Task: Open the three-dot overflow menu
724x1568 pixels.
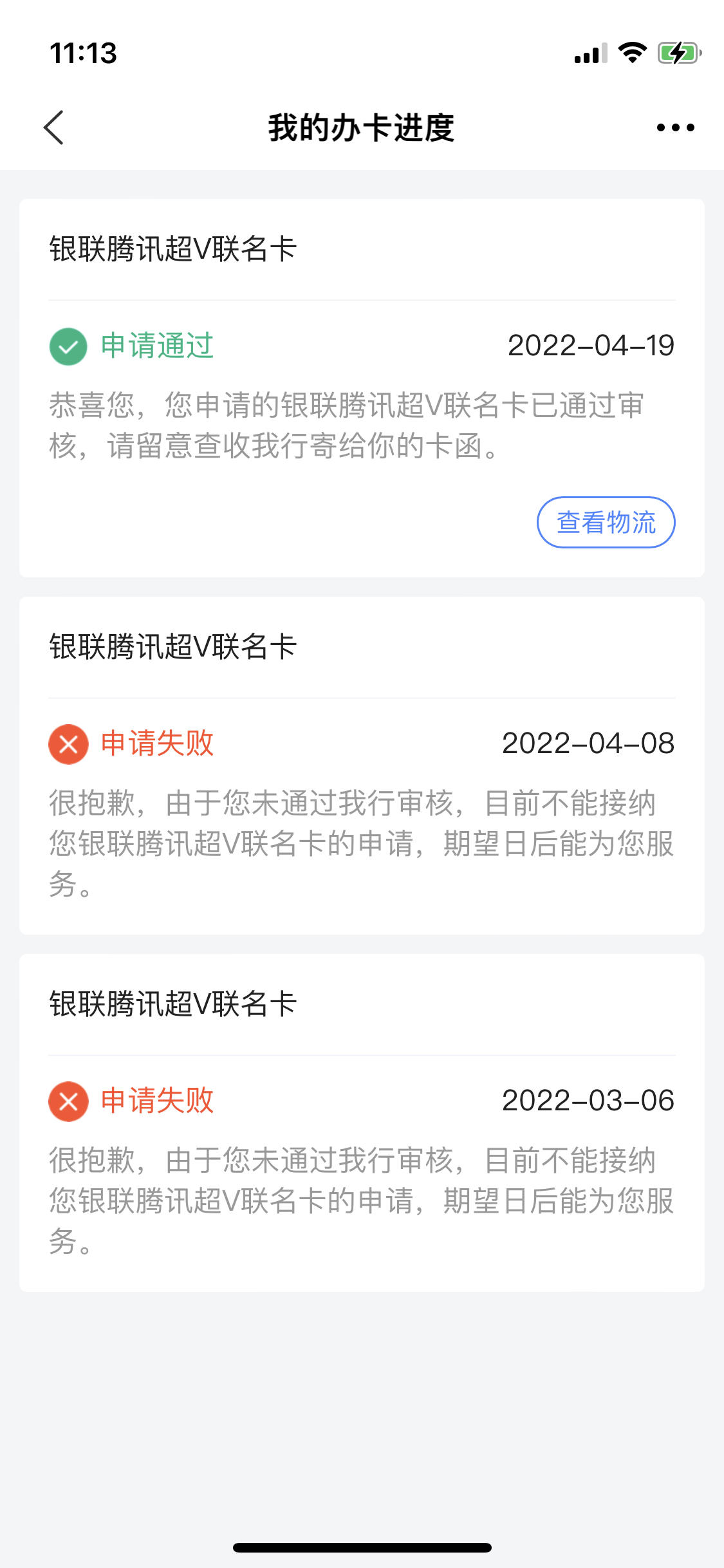Action: coord(675,127)
